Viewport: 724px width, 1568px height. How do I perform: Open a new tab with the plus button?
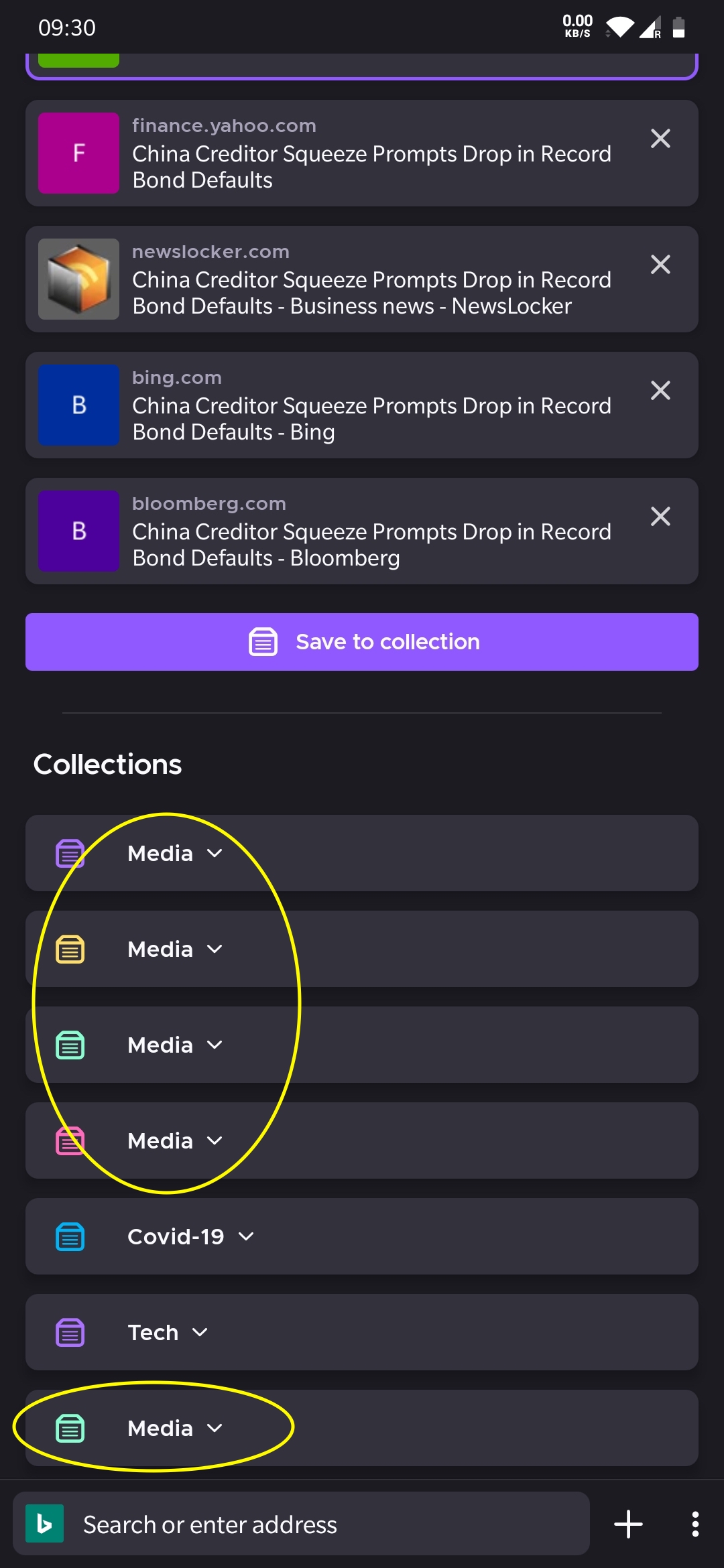click(628, 1524)
